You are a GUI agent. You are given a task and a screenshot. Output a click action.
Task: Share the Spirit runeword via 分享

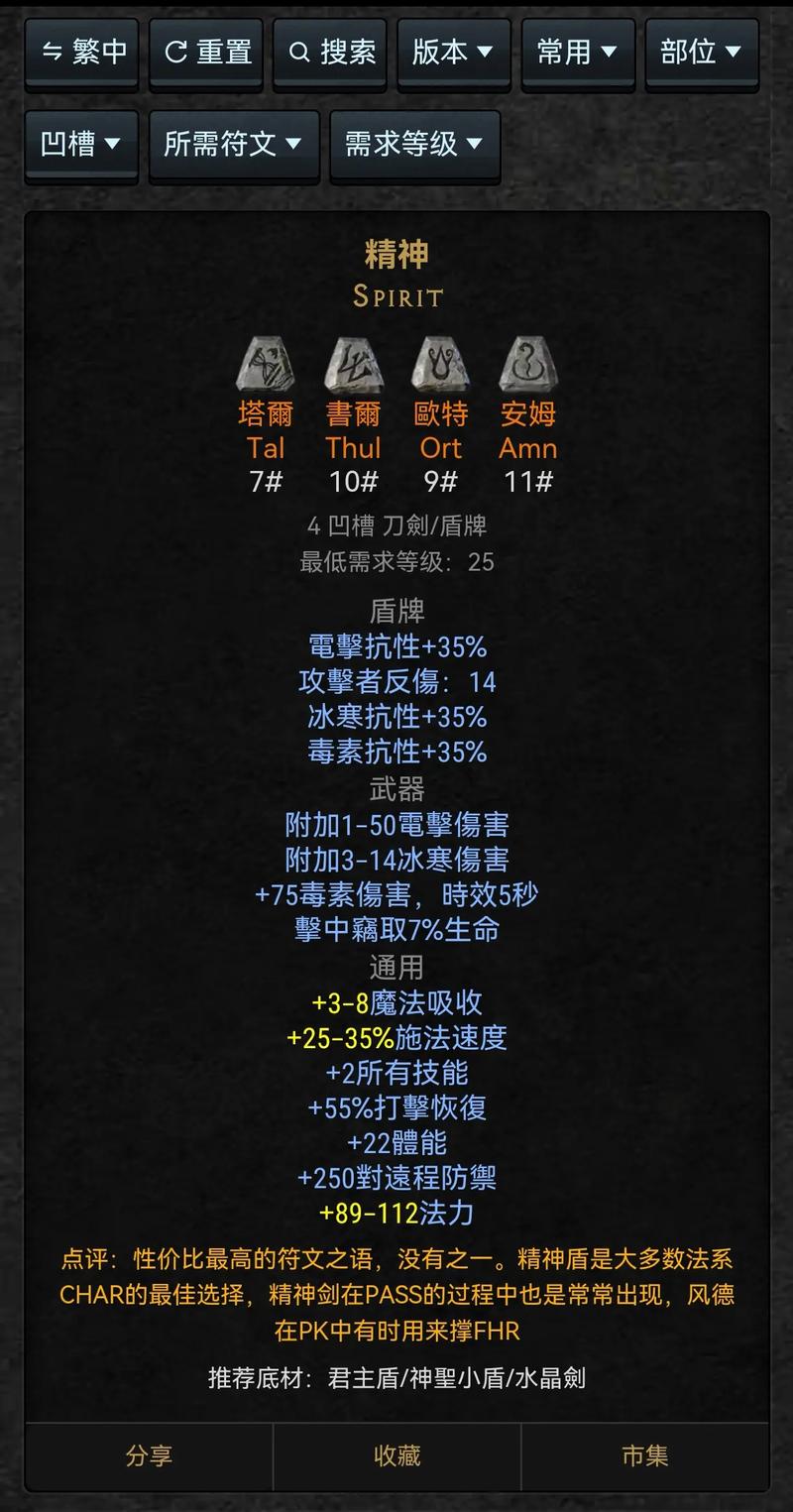point(149,1455)
